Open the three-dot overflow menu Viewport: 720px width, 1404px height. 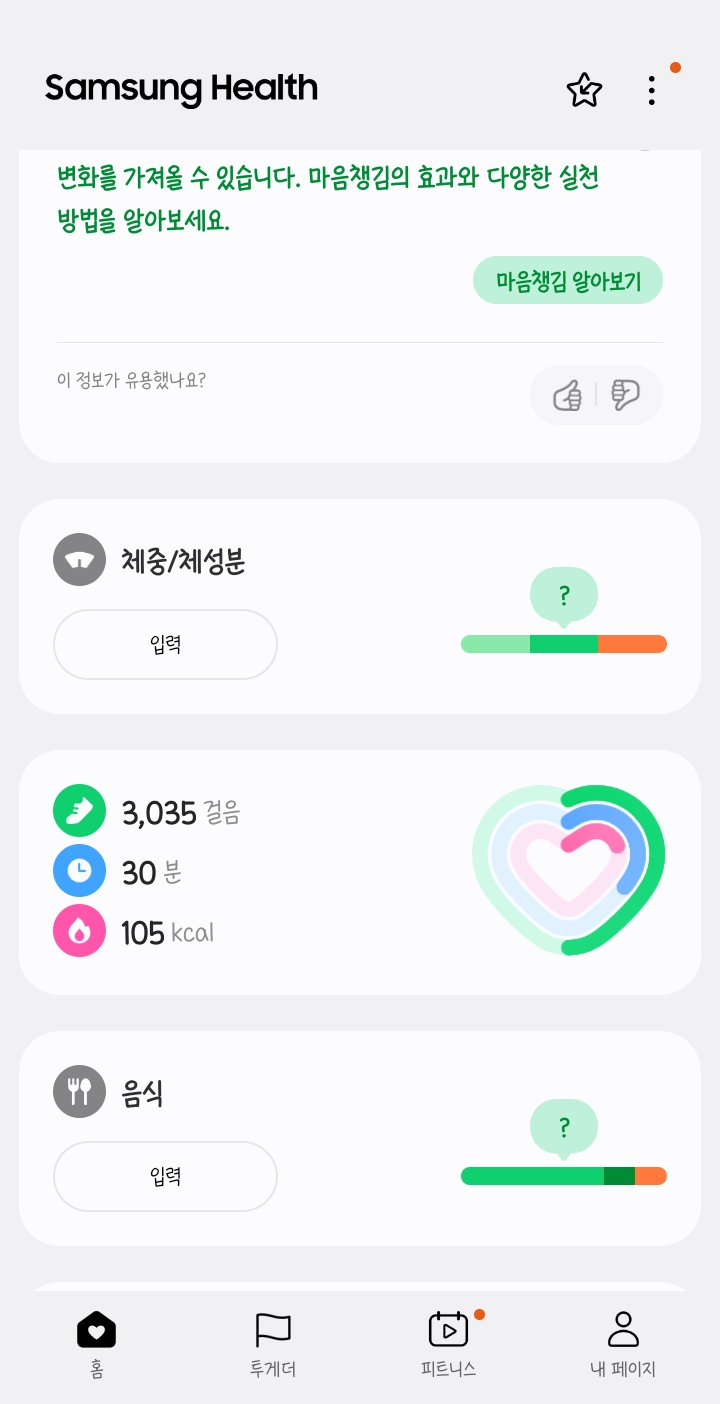click(651, 91)
